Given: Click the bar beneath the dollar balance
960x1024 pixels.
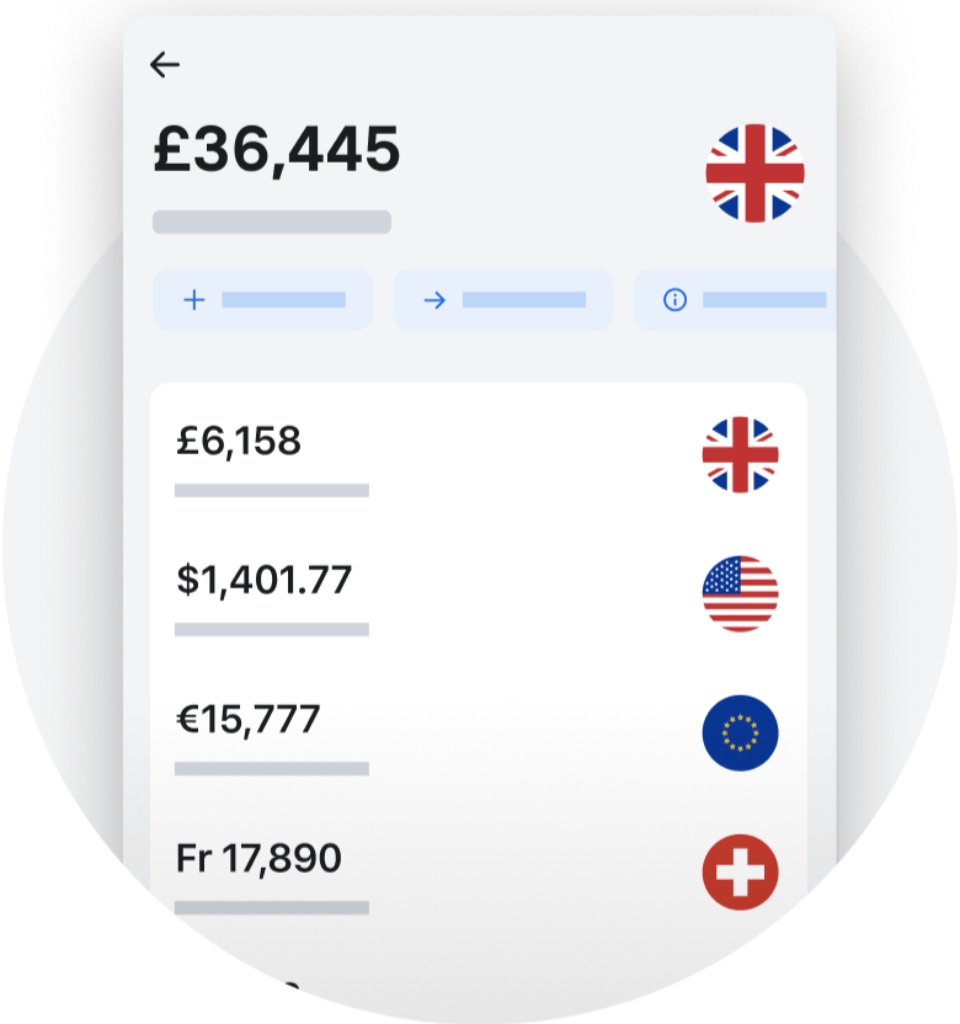Looking at the screenshot, I should tap(272, 629).
